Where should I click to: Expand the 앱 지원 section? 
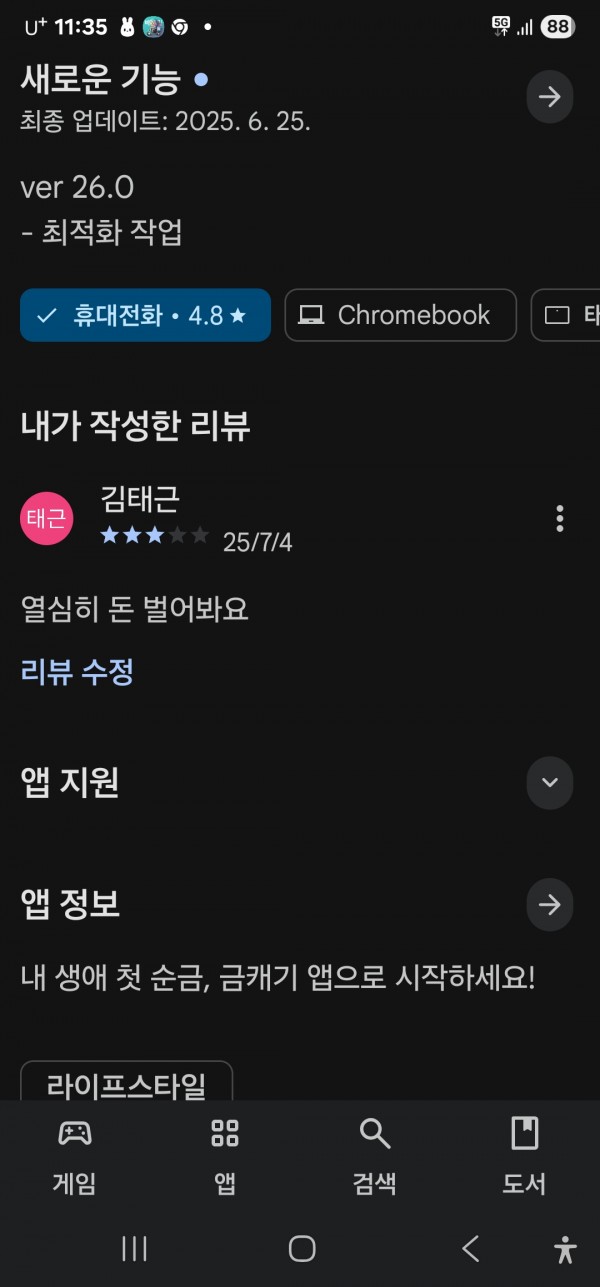tap(549, 782)
